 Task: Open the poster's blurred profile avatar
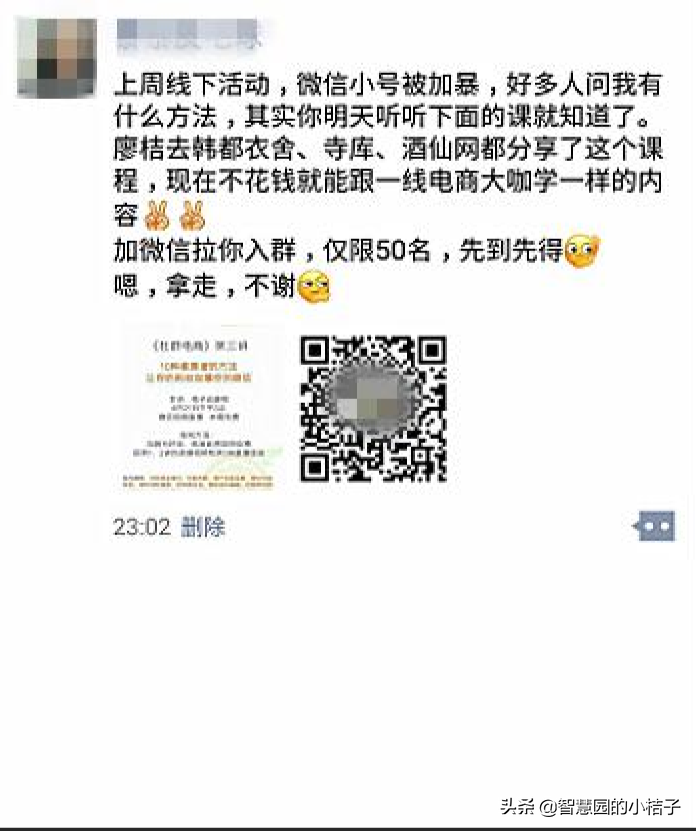click(x=57, y=55)
